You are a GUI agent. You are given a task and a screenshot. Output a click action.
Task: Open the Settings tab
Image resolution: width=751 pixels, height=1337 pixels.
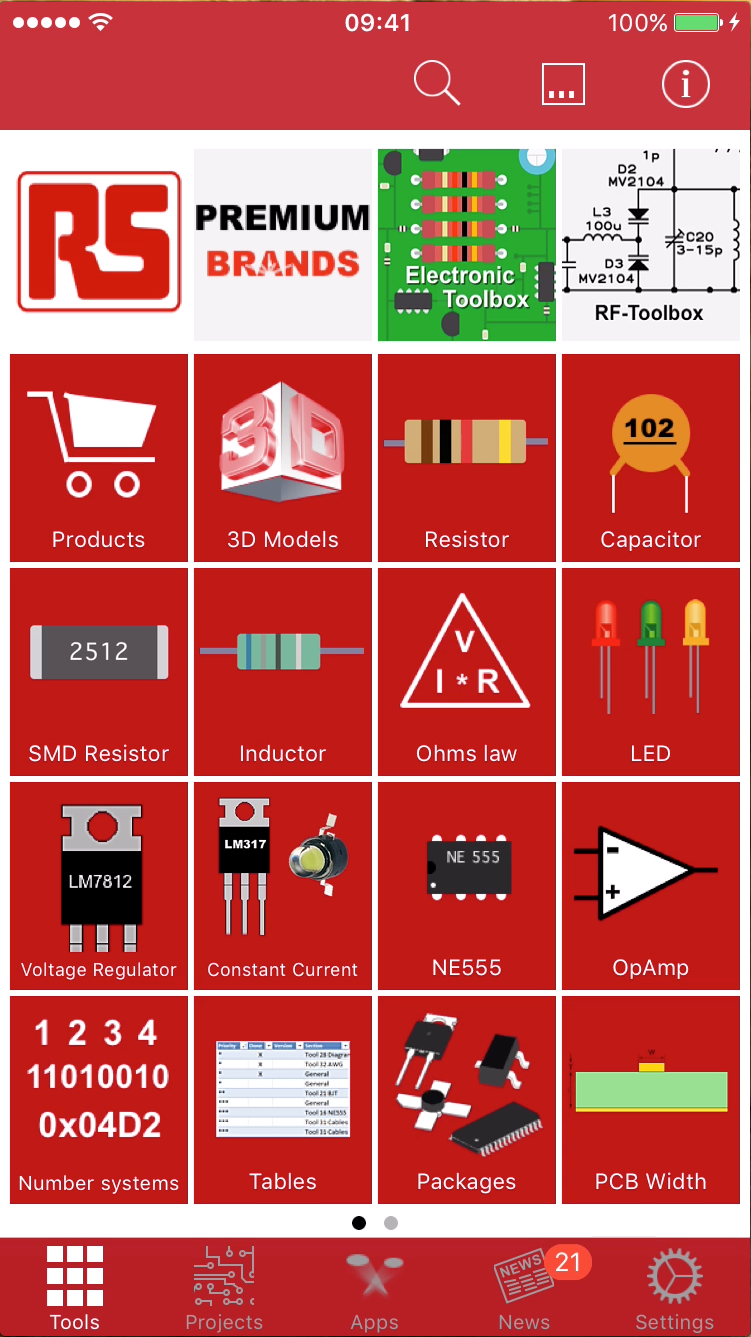pyautogui.click(x=675, y=1287)
